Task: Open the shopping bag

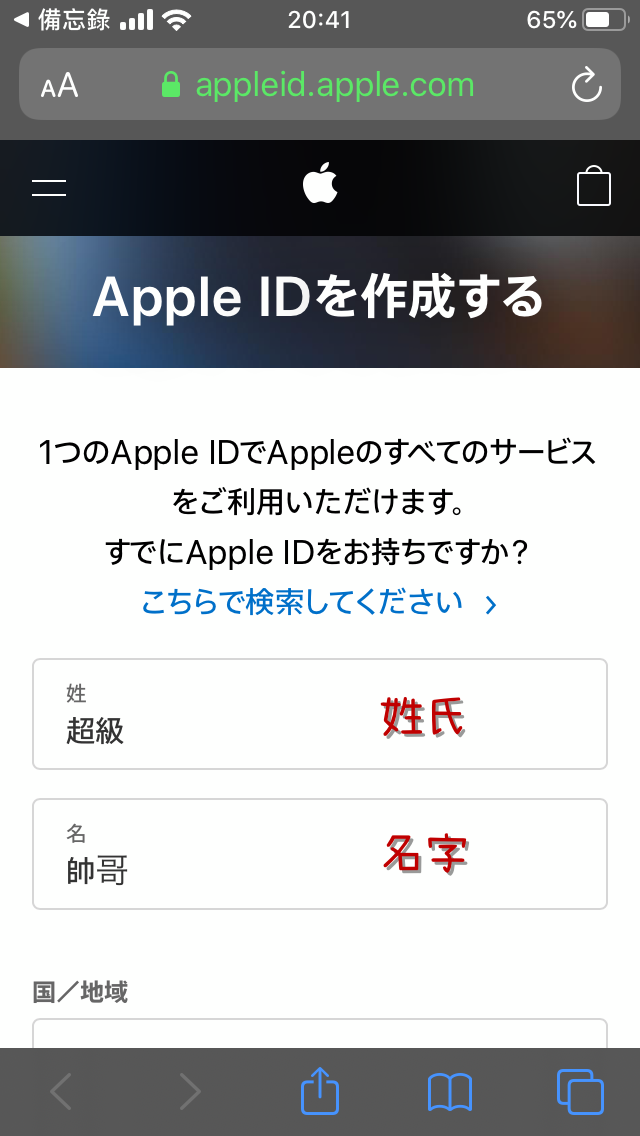Action: click(593, 186)
